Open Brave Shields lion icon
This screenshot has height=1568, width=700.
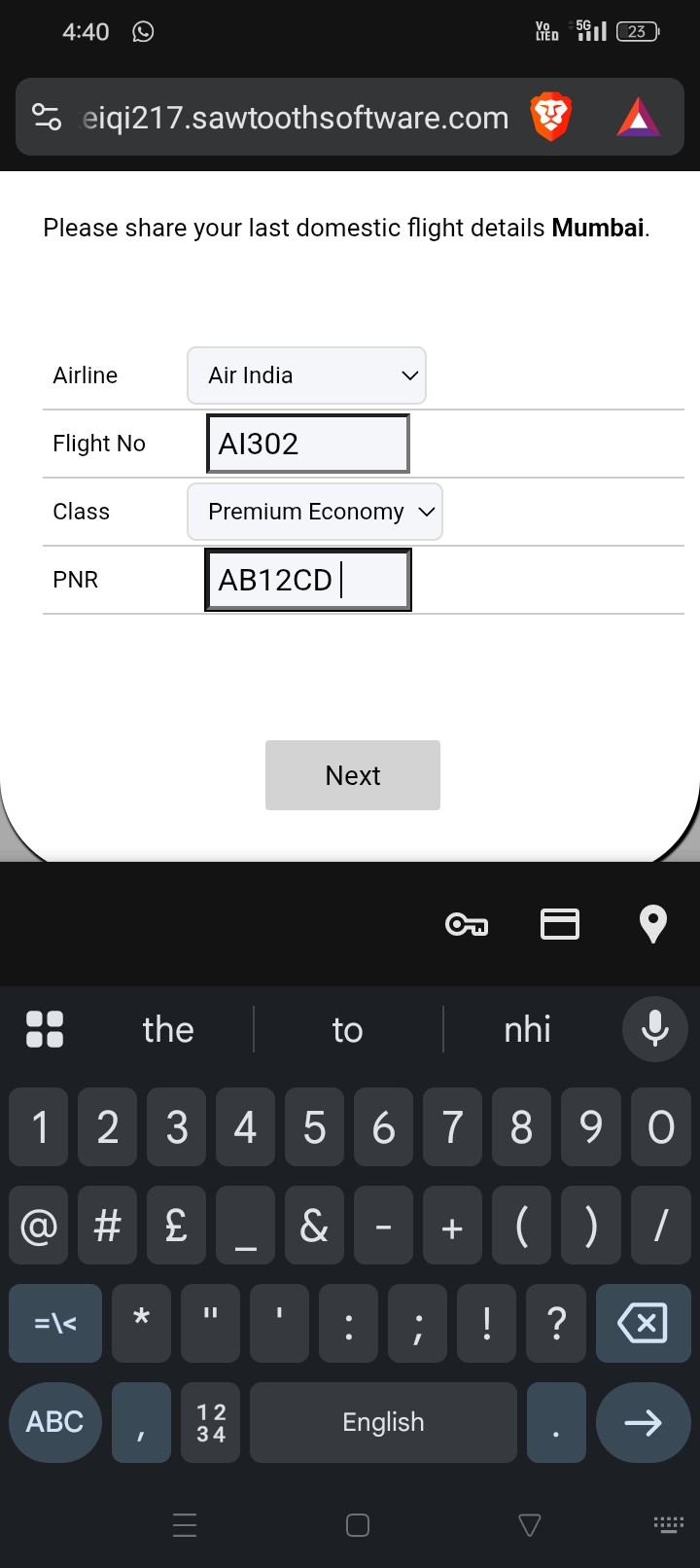pyautogui.click(x=550, y=118)
